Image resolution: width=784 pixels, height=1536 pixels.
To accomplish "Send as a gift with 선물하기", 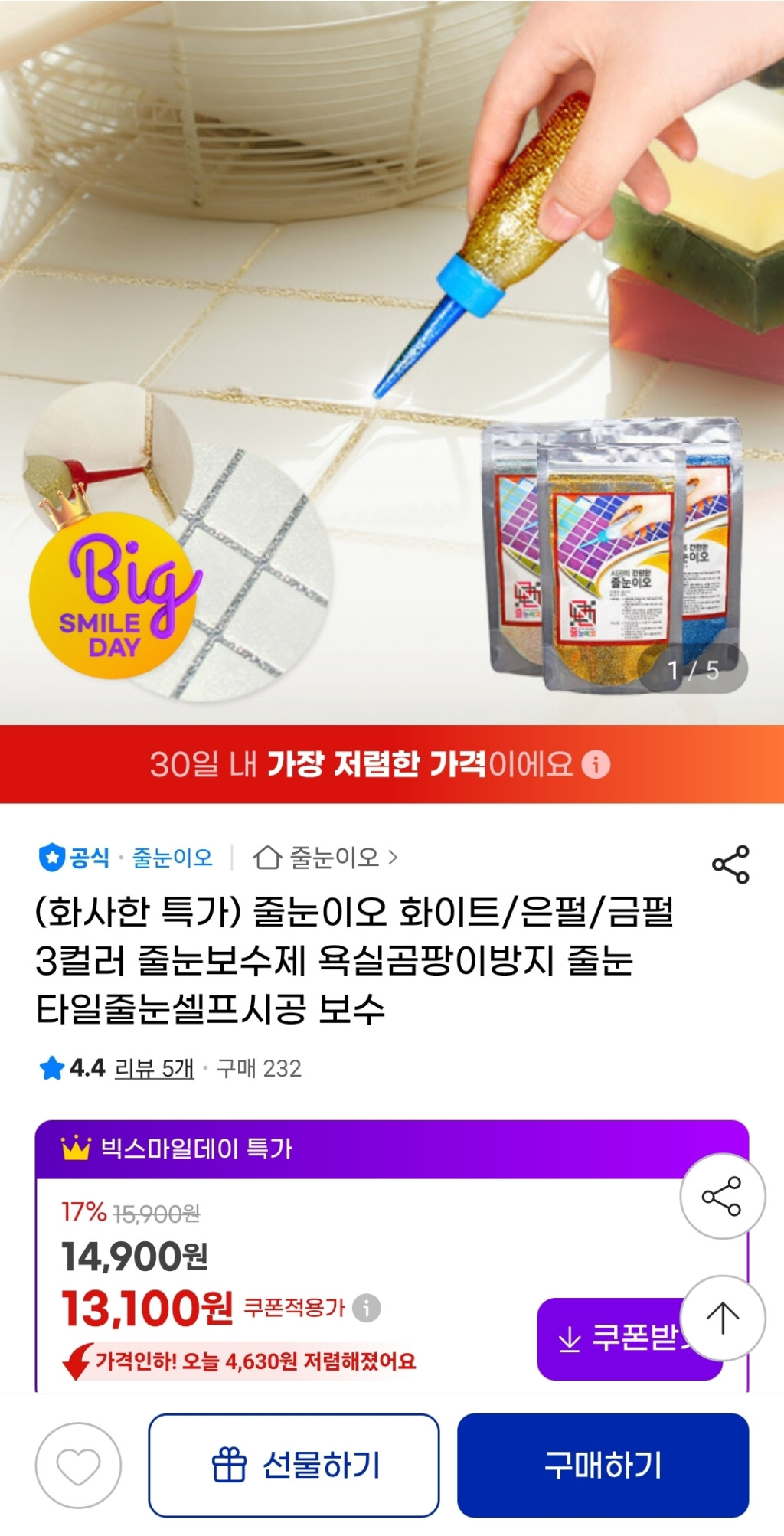I will pos(294,1466).
